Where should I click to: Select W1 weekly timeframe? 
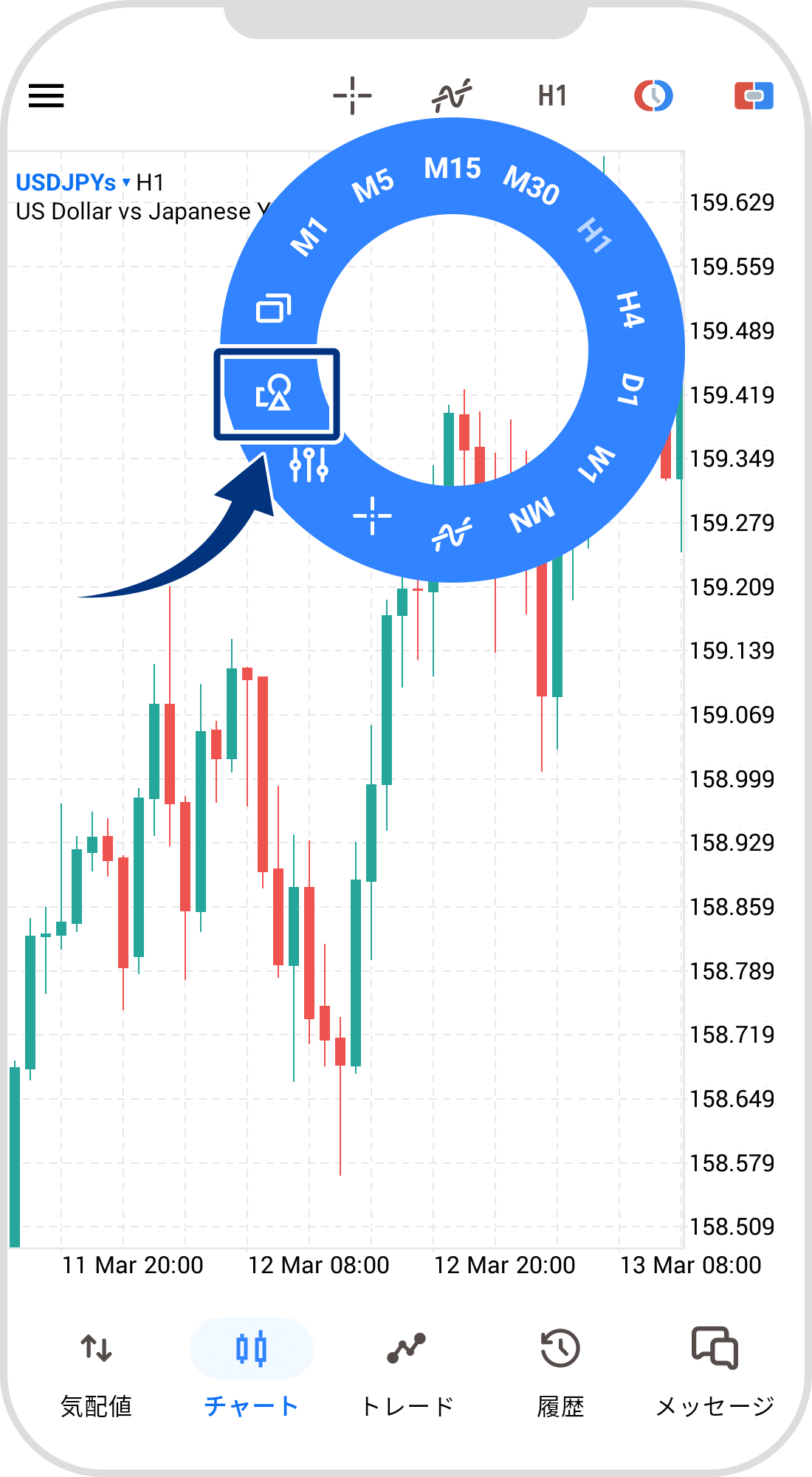pyautogui.click(x=596, y=465)
